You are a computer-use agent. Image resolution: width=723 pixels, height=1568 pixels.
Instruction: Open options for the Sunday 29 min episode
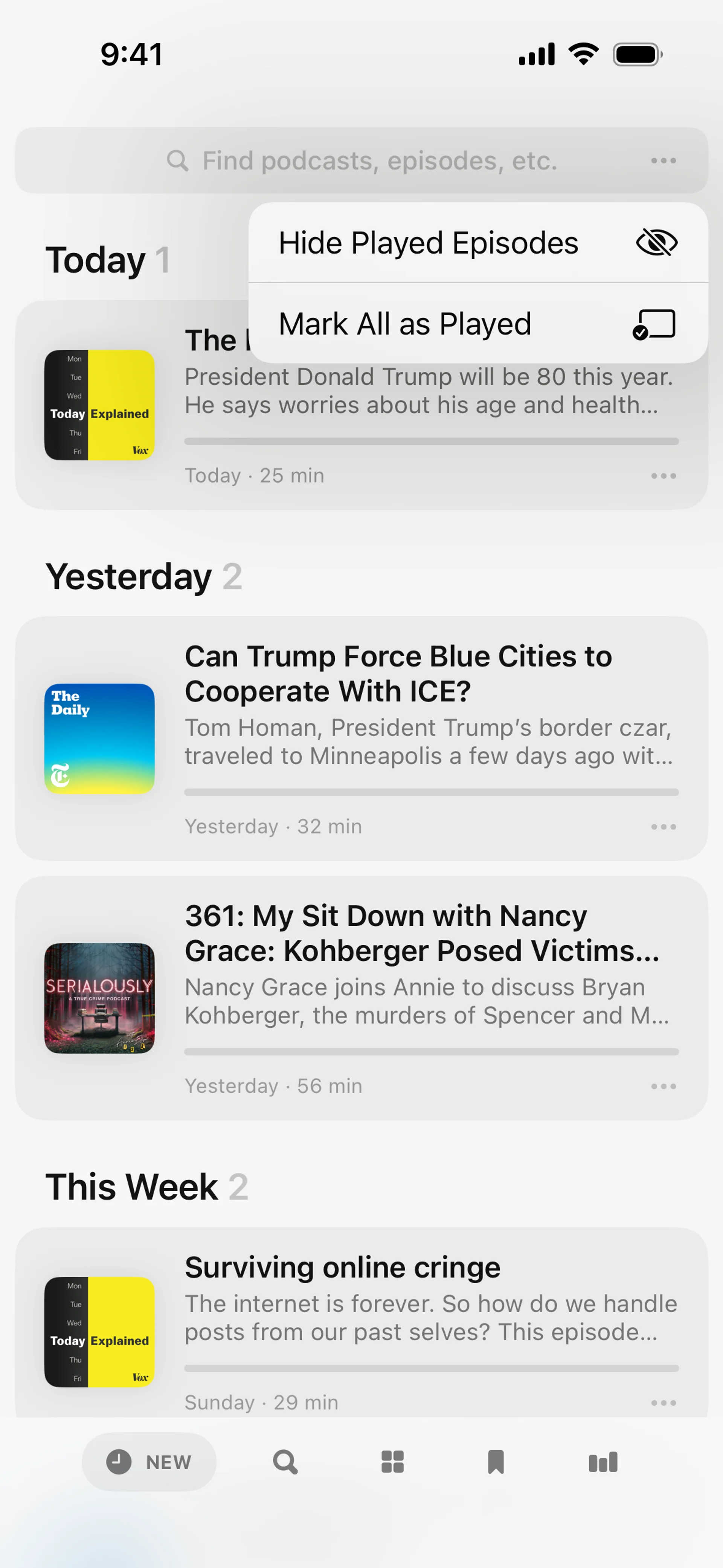click(x=663, y=1403)
